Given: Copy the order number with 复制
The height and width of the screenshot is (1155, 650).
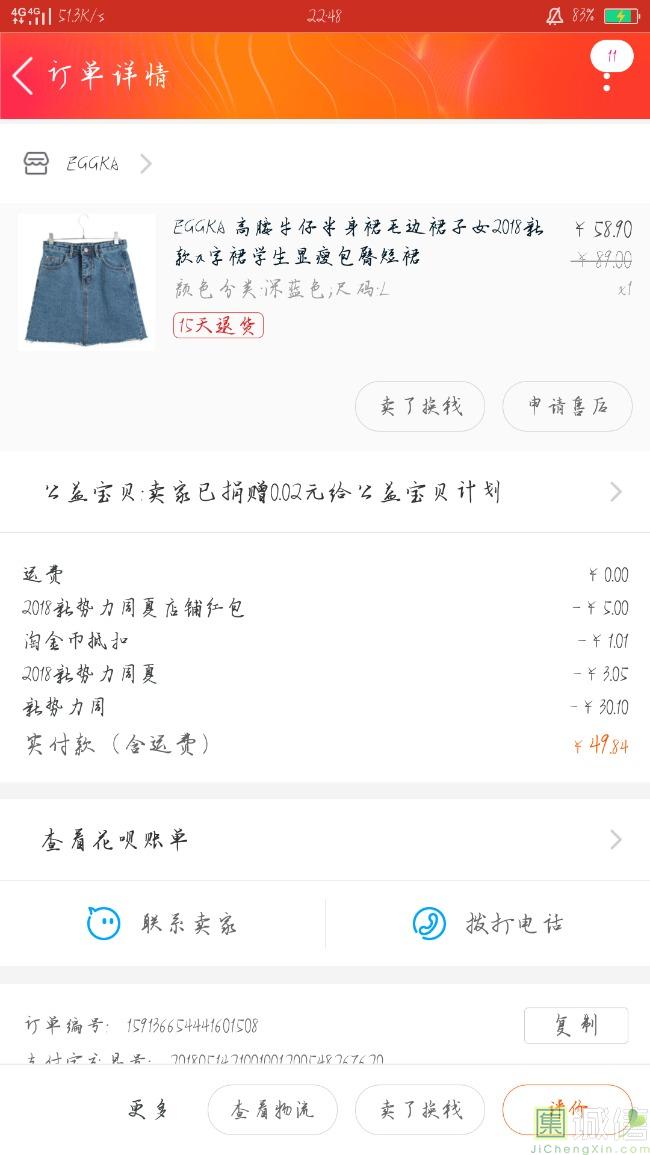Looking at the screenshot, I should [x=575, y=1025].
